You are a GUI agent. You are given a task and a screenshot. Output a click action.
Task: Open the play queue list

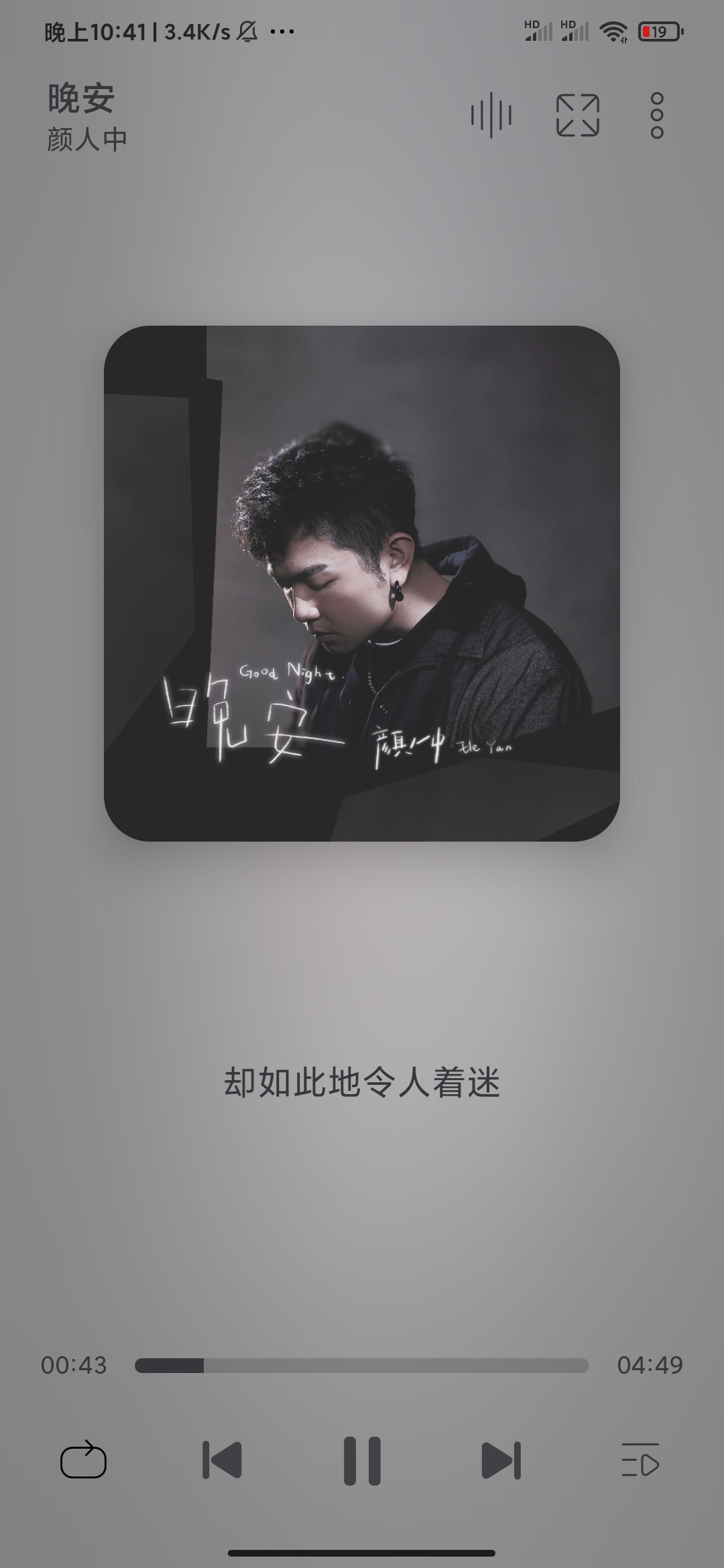pos(640,1461)
